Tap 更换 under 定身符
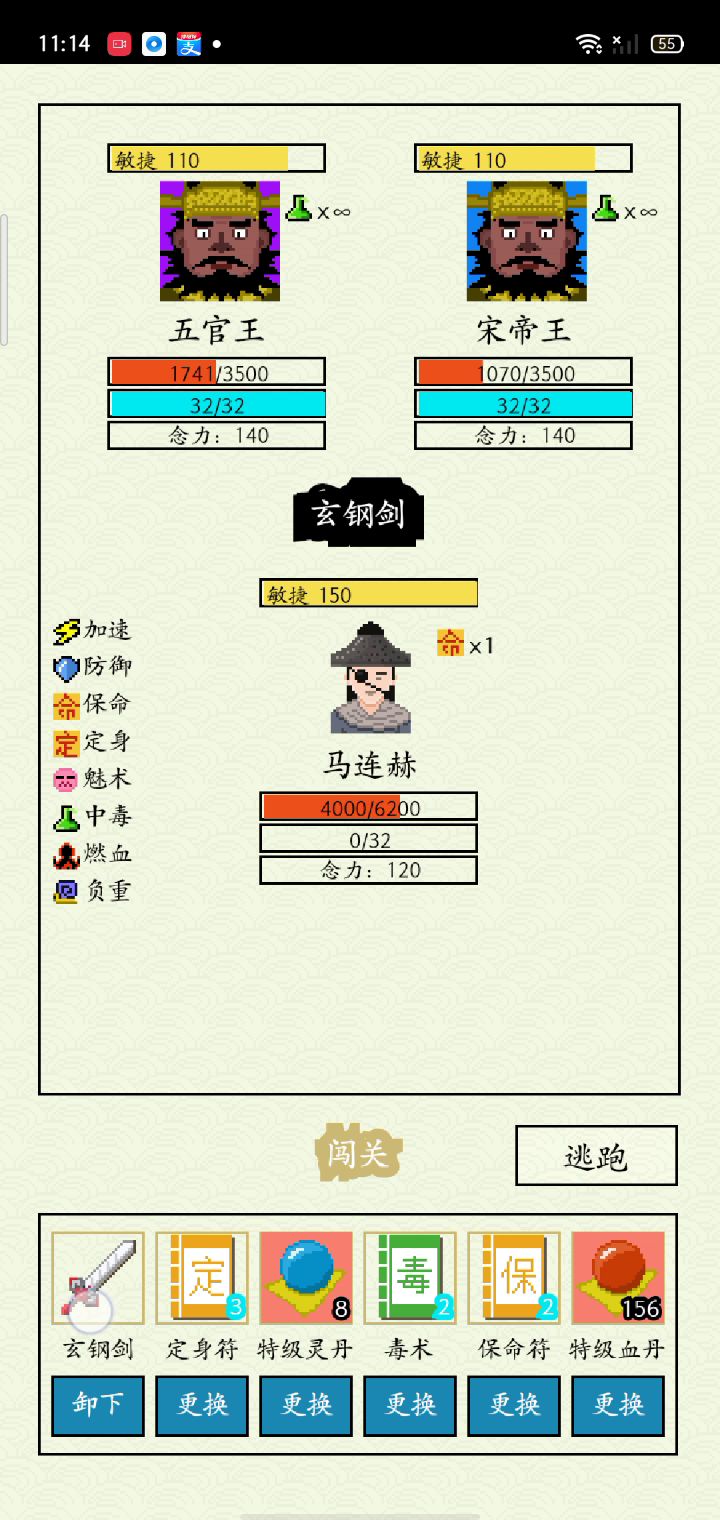Viewport: 720px width, 1520px height. pos(202,1405)
